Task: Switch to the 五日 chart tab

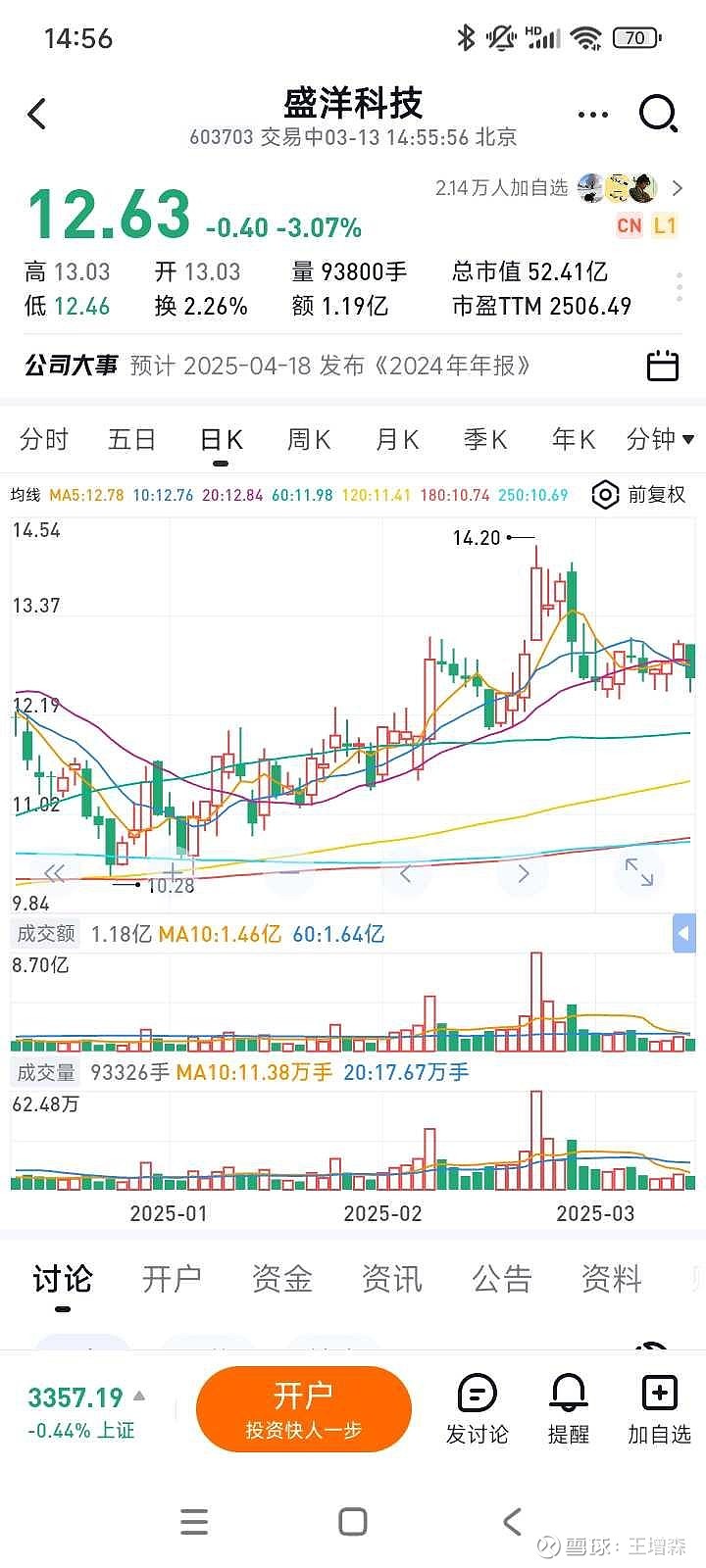Action: (131, 439)
